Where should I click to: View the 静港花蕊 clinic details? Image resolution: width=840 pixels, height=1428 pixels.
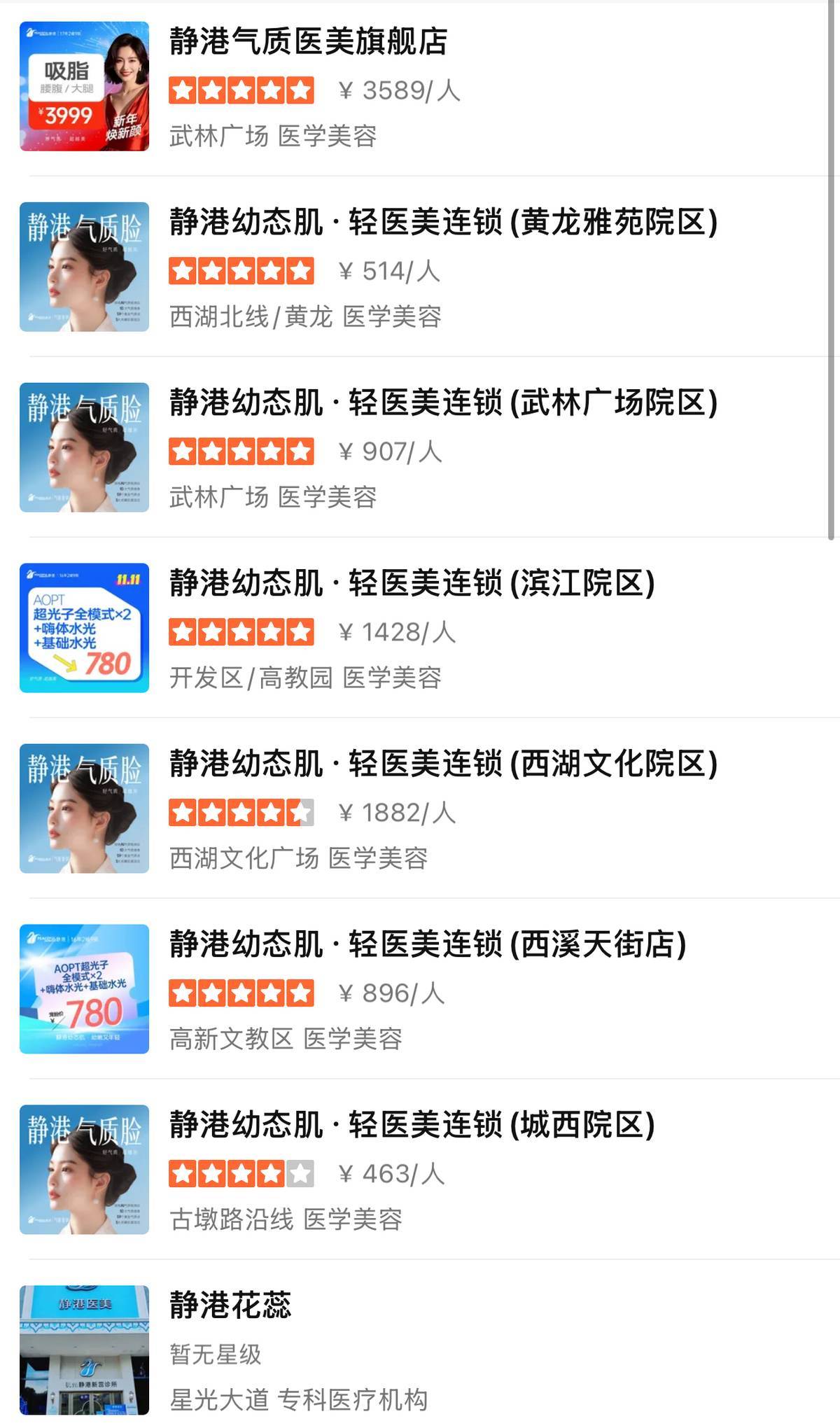click(230, 1306)
